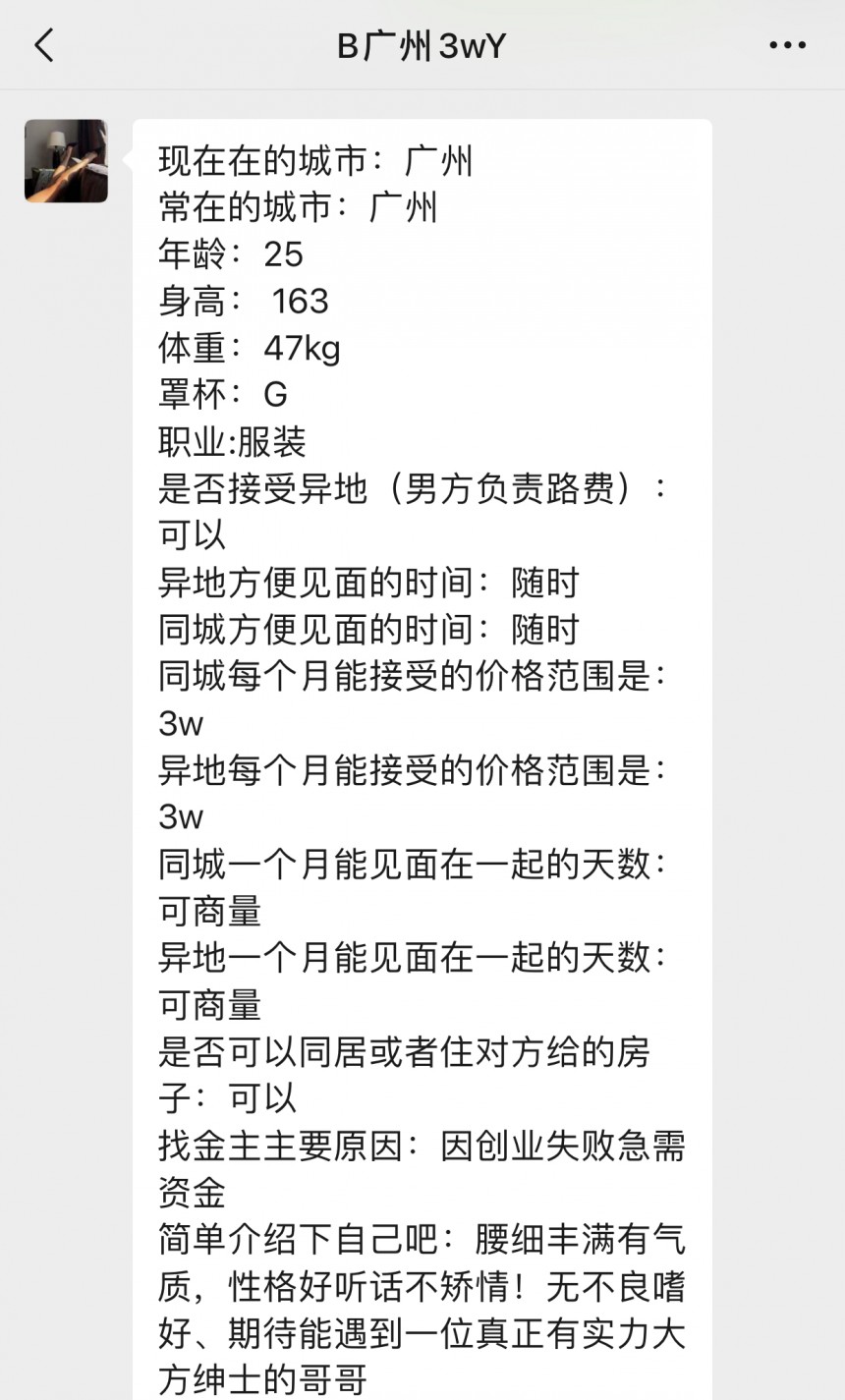Go back using the top-left arrow

coord(44,45)
